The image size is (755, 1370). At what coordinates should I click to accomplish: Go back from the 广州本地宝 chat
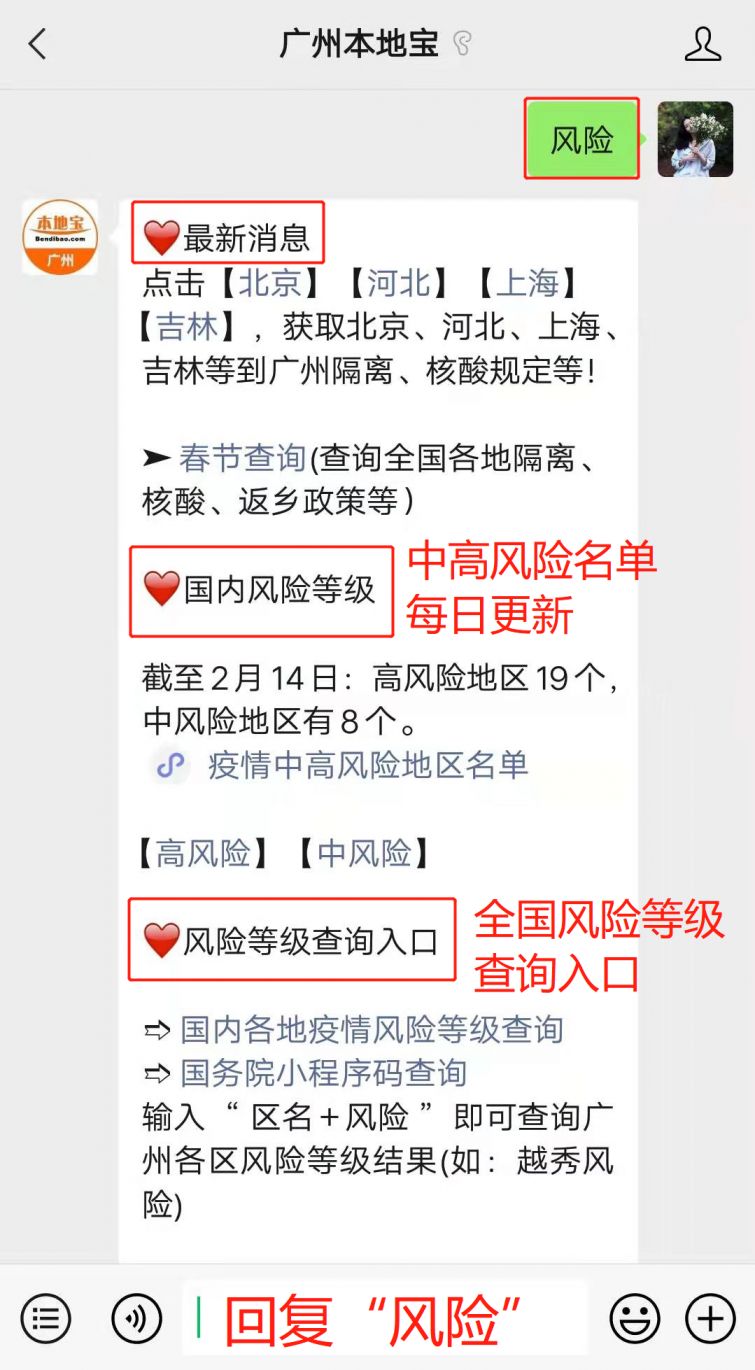pyautogui.click(x=38, y=44)
